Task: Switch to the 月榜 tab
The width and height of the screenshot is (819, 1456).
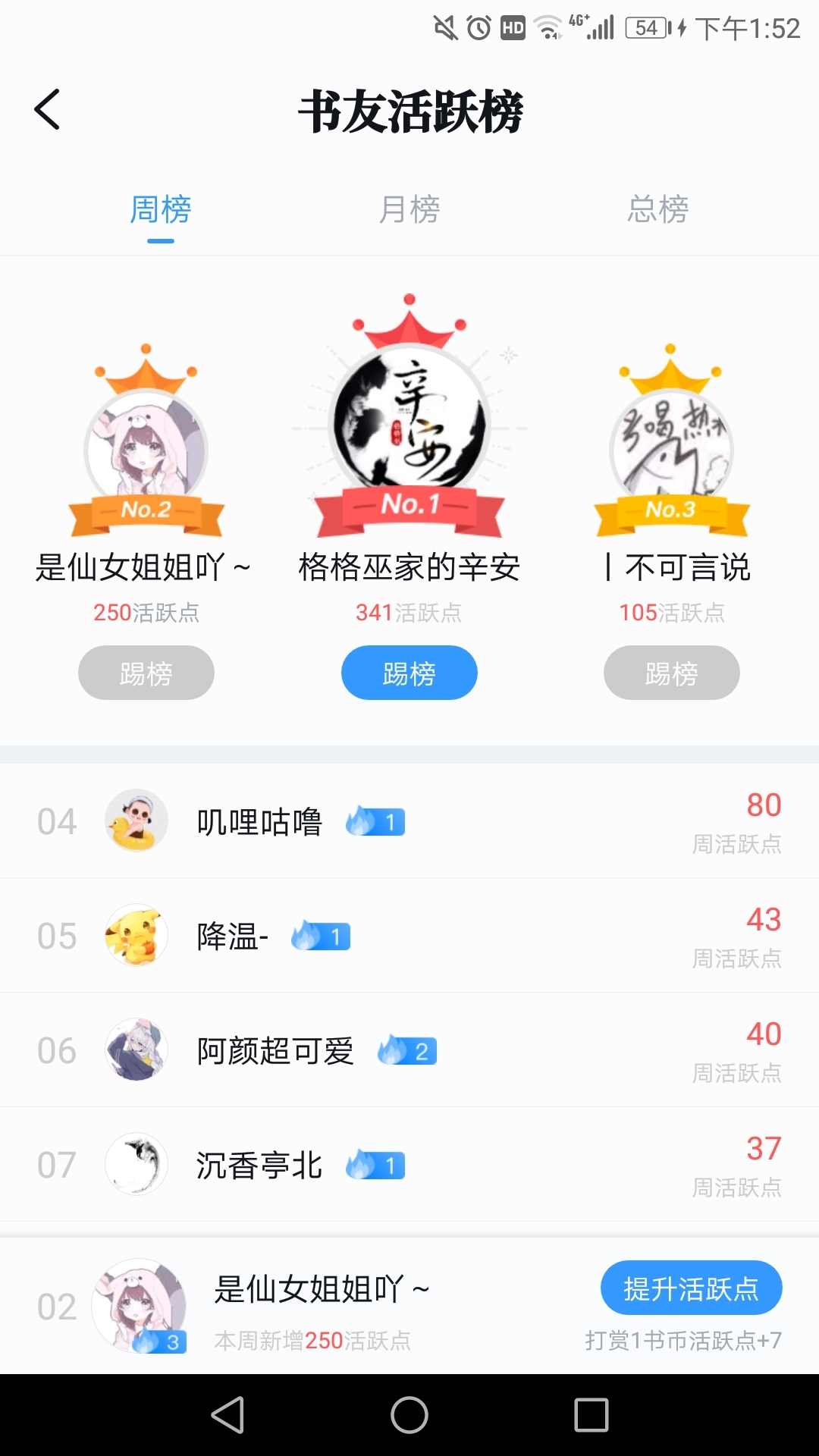Action: pos(409,209)
